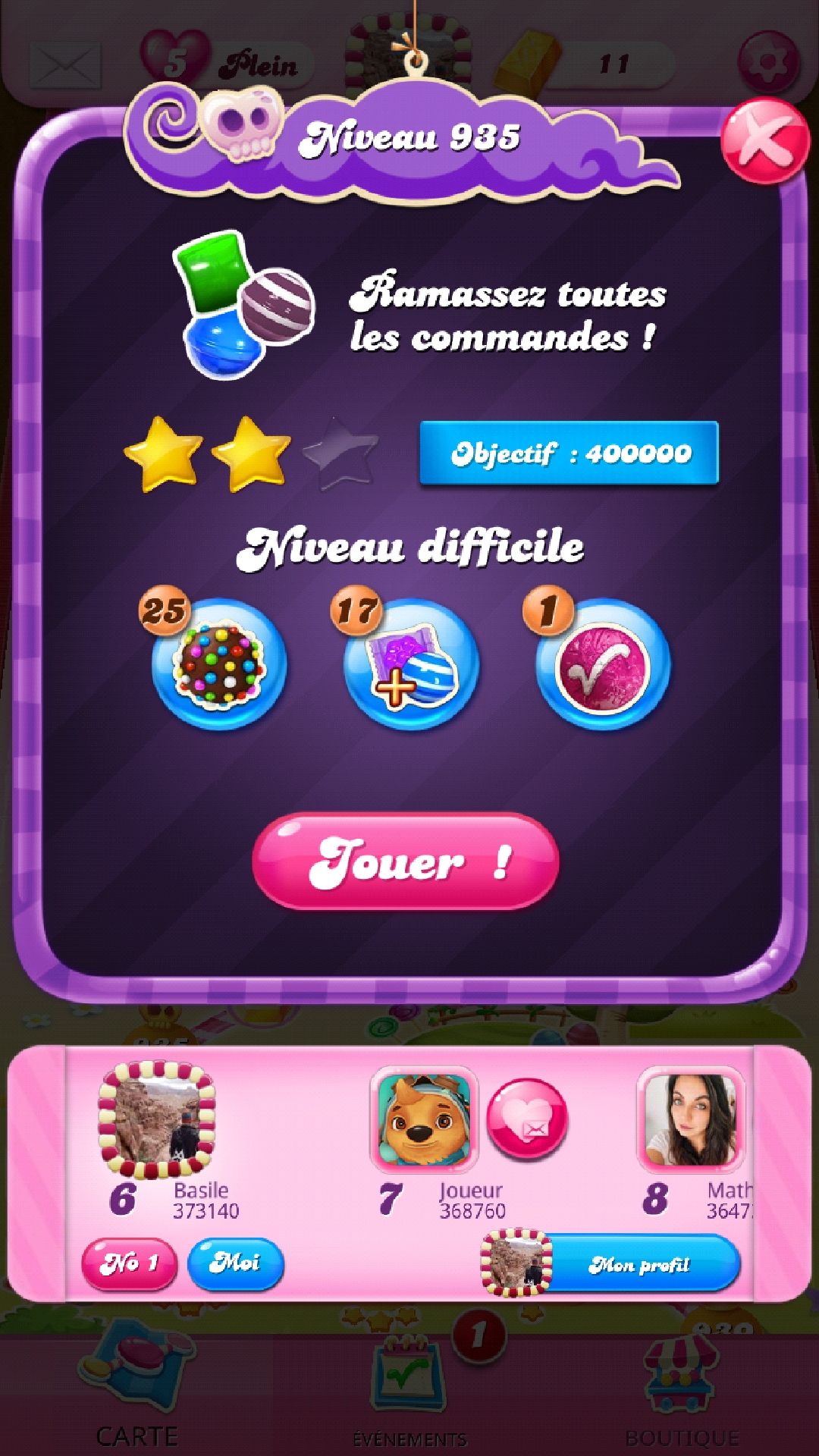Image resolution: width=819 pixels, height=1456 pixels.
Task: Show my rank with Moi button
Action: tap(235, 1263)
